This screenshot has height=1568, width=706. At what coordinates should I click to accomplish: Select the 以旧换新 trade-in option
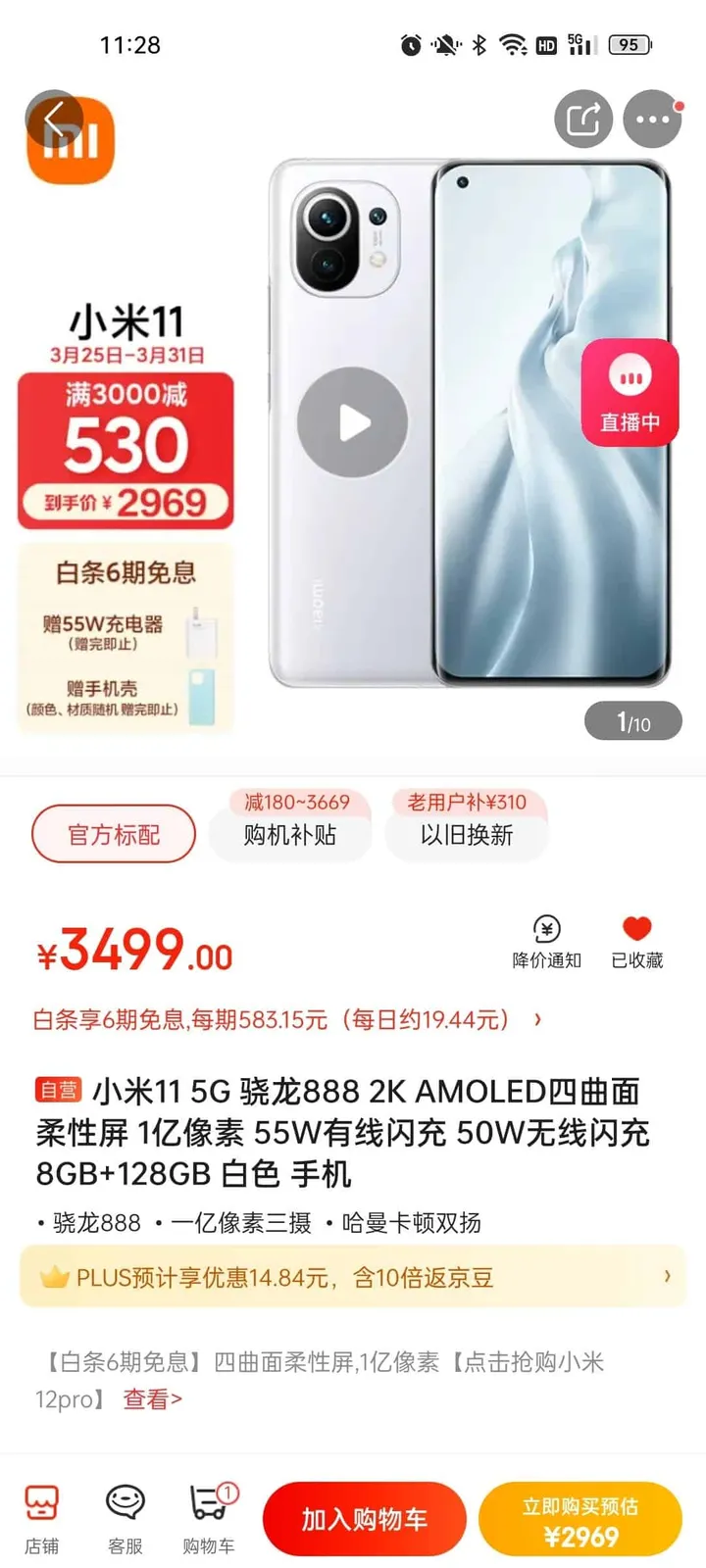467,834
